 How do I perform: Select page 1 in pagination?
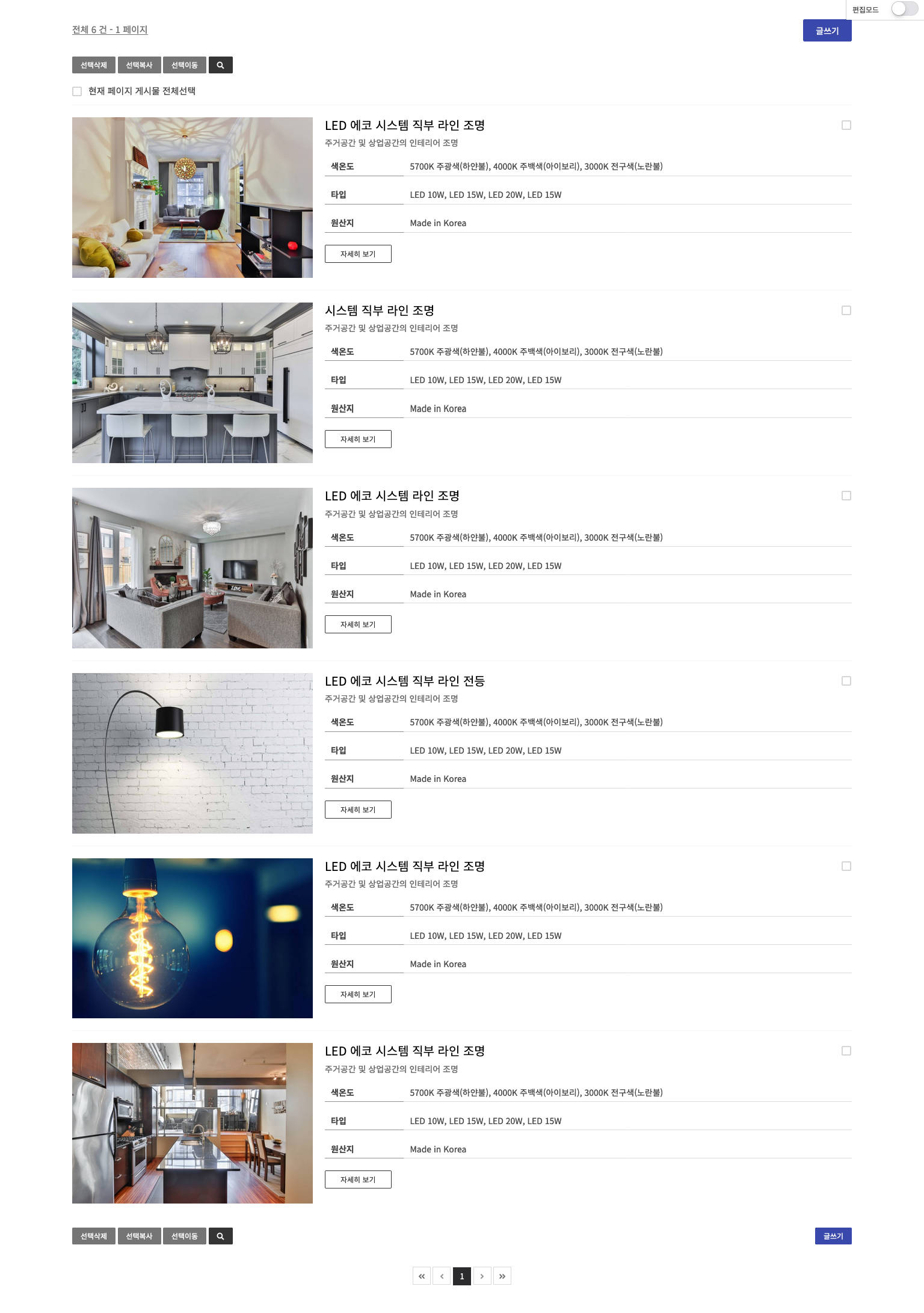[x=461, y=1276]
